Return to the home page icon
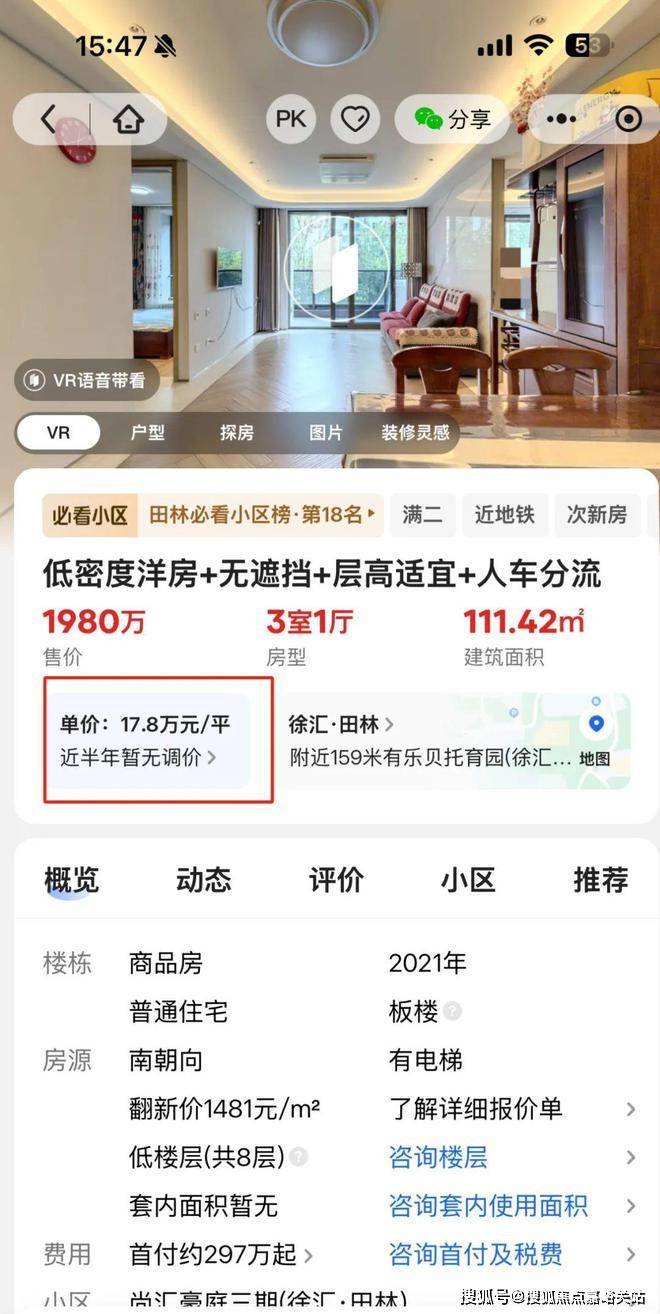This screenshot has width=660, height=1314. coord(128,119)
